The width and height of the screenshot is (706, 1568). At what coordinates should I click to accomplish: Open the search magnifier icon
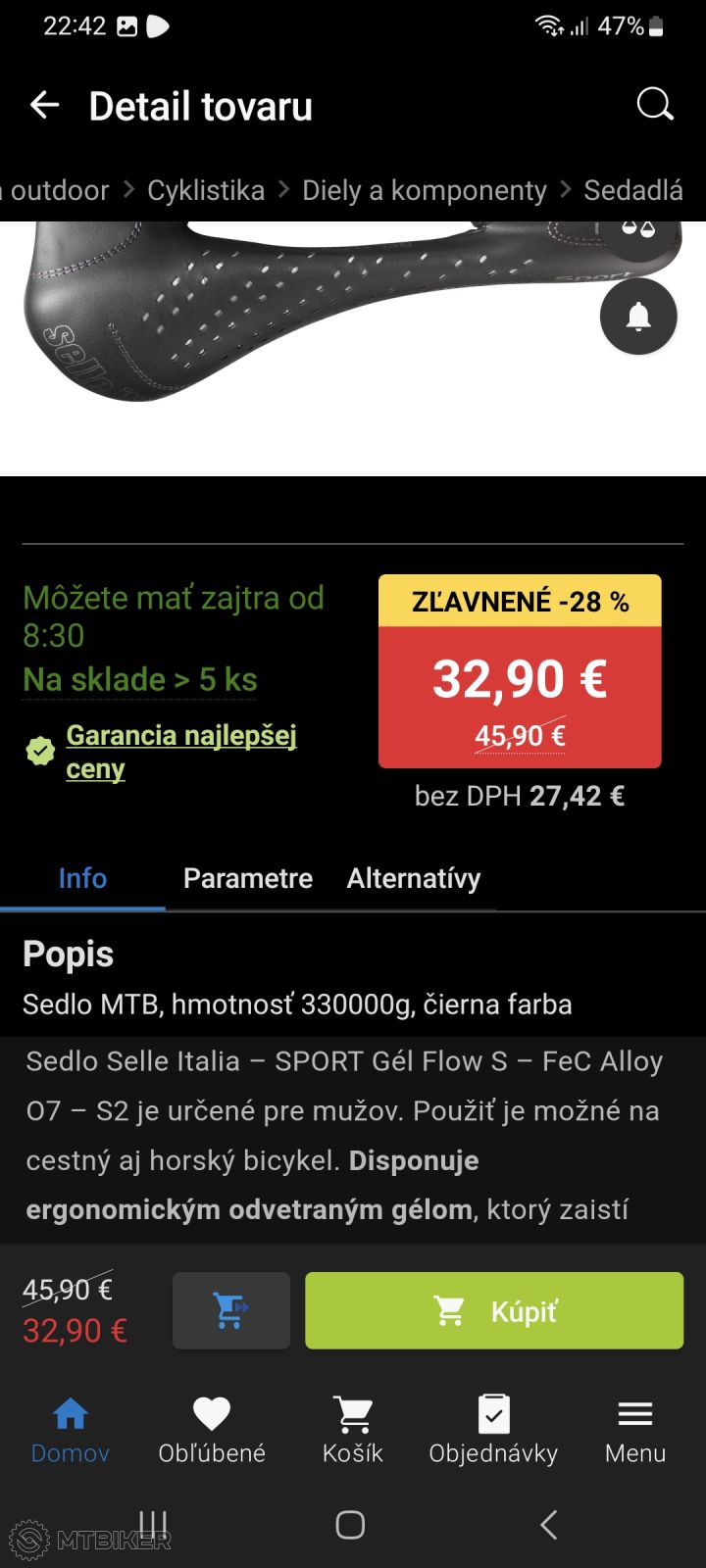[x=654, y=104]
